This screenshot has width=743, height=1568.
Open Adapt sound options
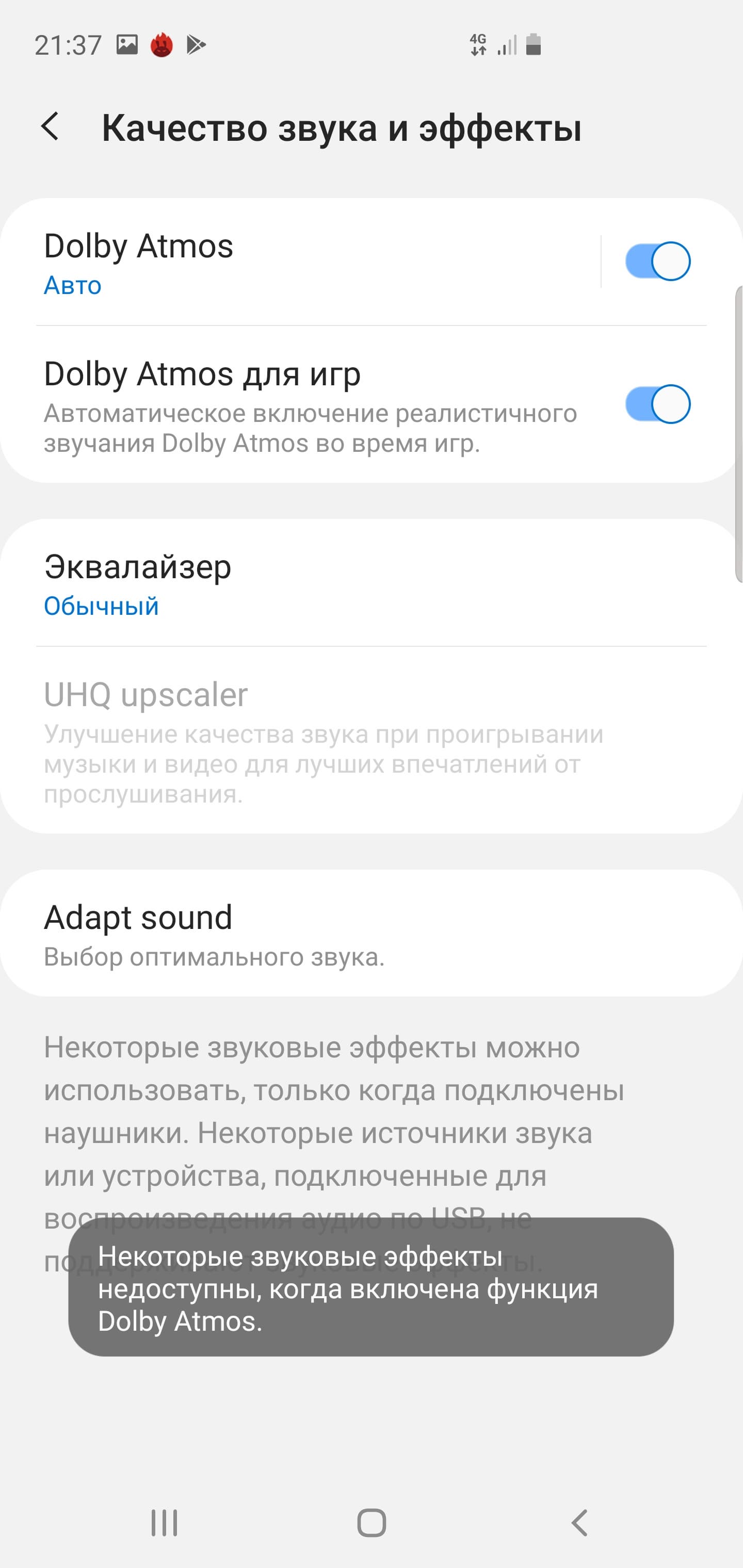click(304, 934)
